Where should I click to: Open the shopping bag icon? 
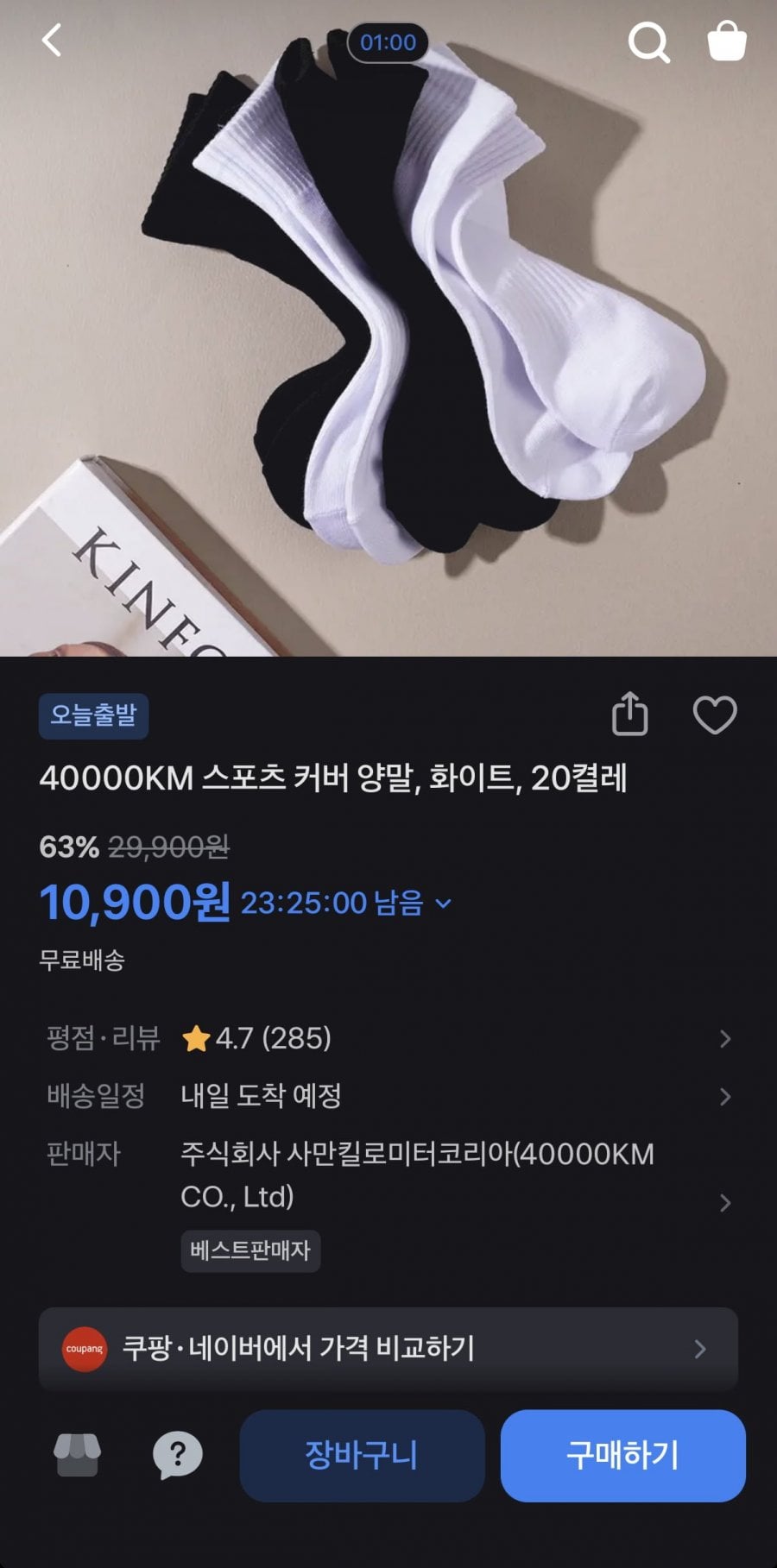click(726, 41)
